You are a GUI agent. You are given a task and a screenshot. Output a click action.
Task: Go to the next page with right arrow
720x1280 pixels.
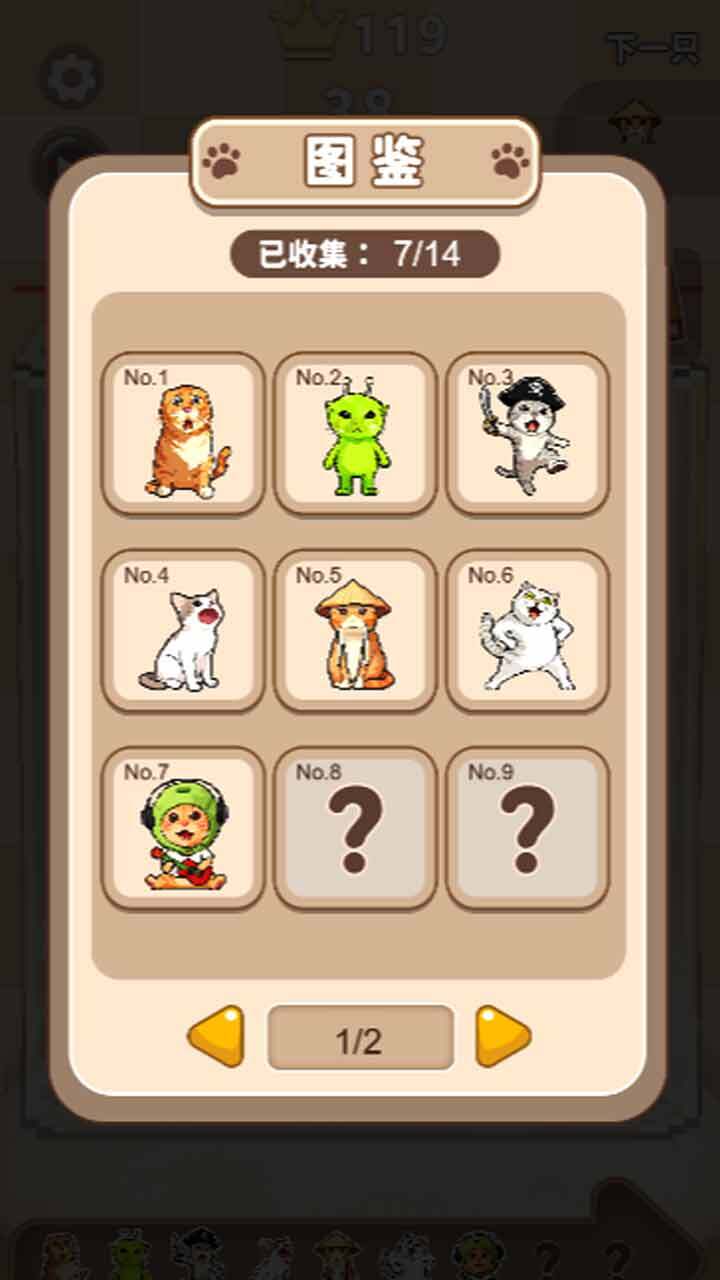pyautogui.click(x=502, y=1037)
